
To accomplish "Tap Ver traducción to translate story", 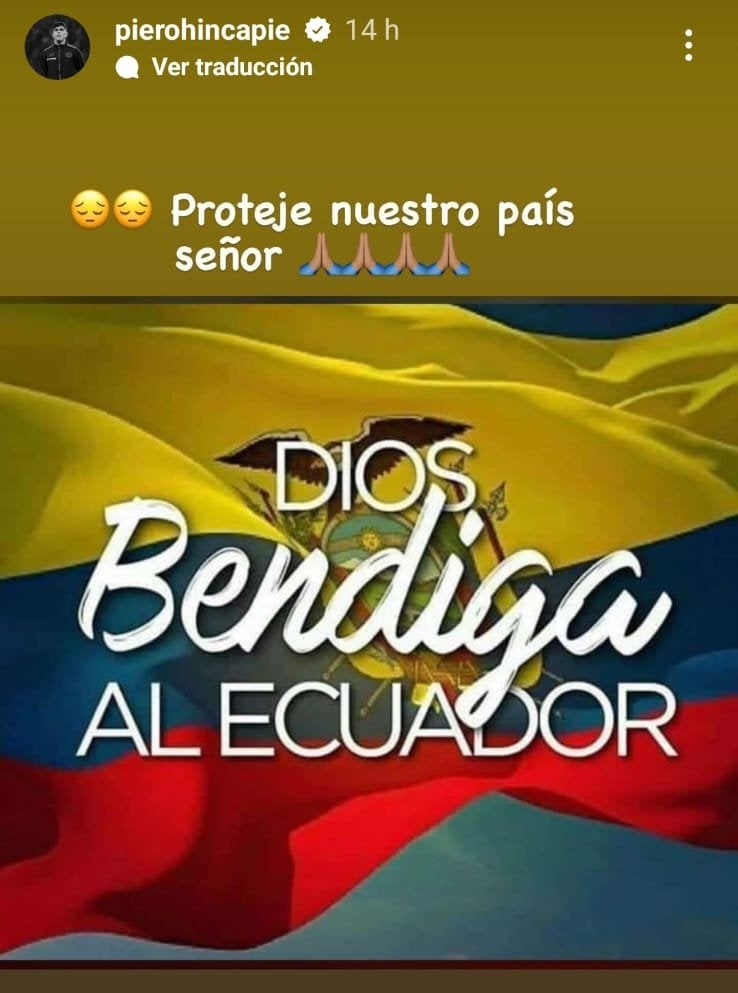I will (231, 67).
